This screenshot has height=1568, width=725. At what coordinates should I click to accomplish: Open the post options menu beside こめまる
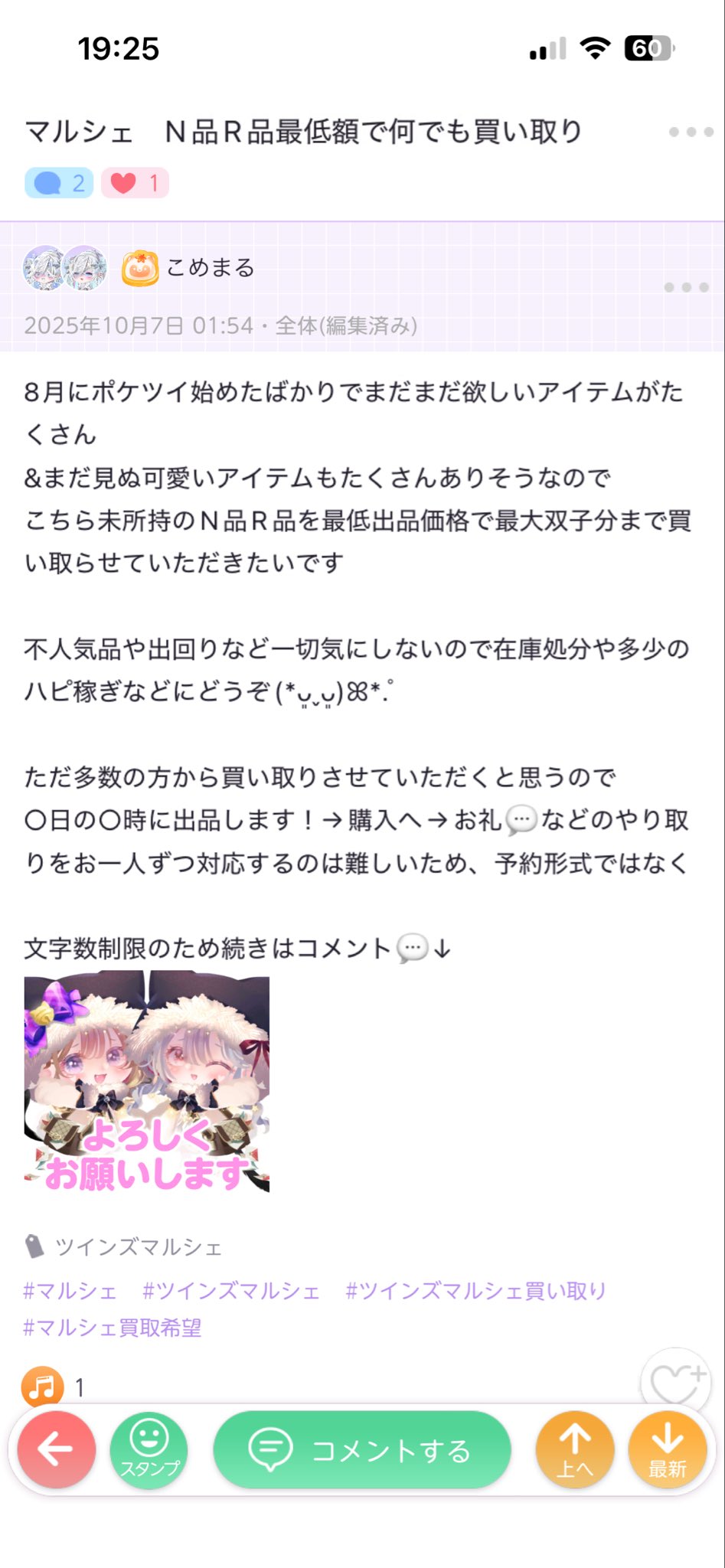pyautogui.click(x=686, y=287)
